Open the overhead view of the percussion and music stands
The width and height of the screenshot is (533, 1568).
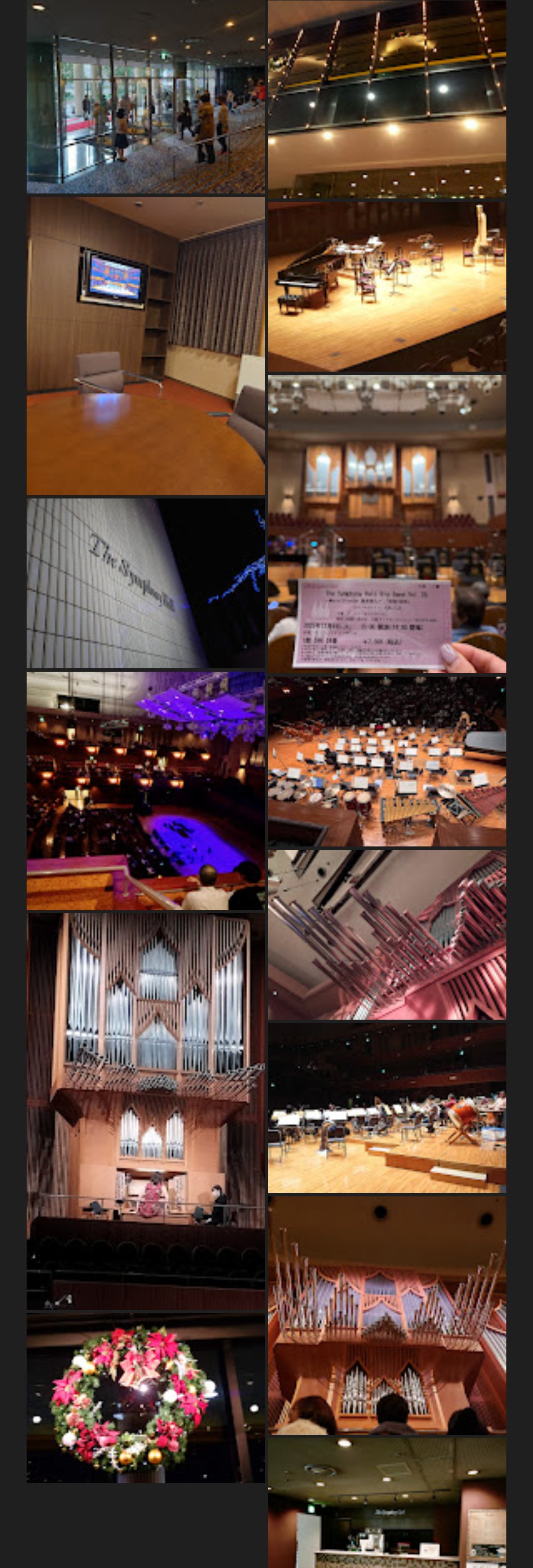pyautogui.click(x=387, y=761)
